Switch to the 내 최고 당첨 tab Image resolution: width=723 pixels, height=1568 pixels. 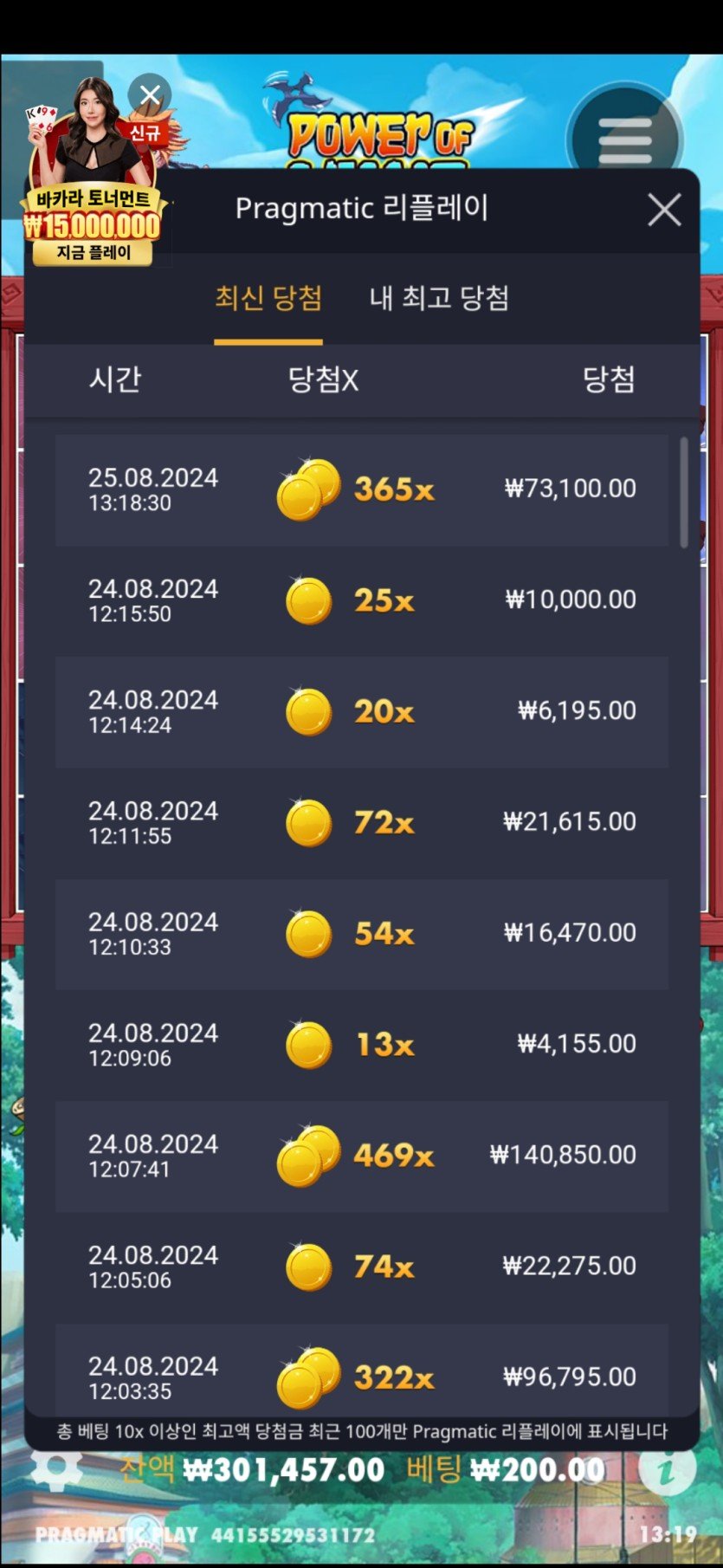click(439, 299)
